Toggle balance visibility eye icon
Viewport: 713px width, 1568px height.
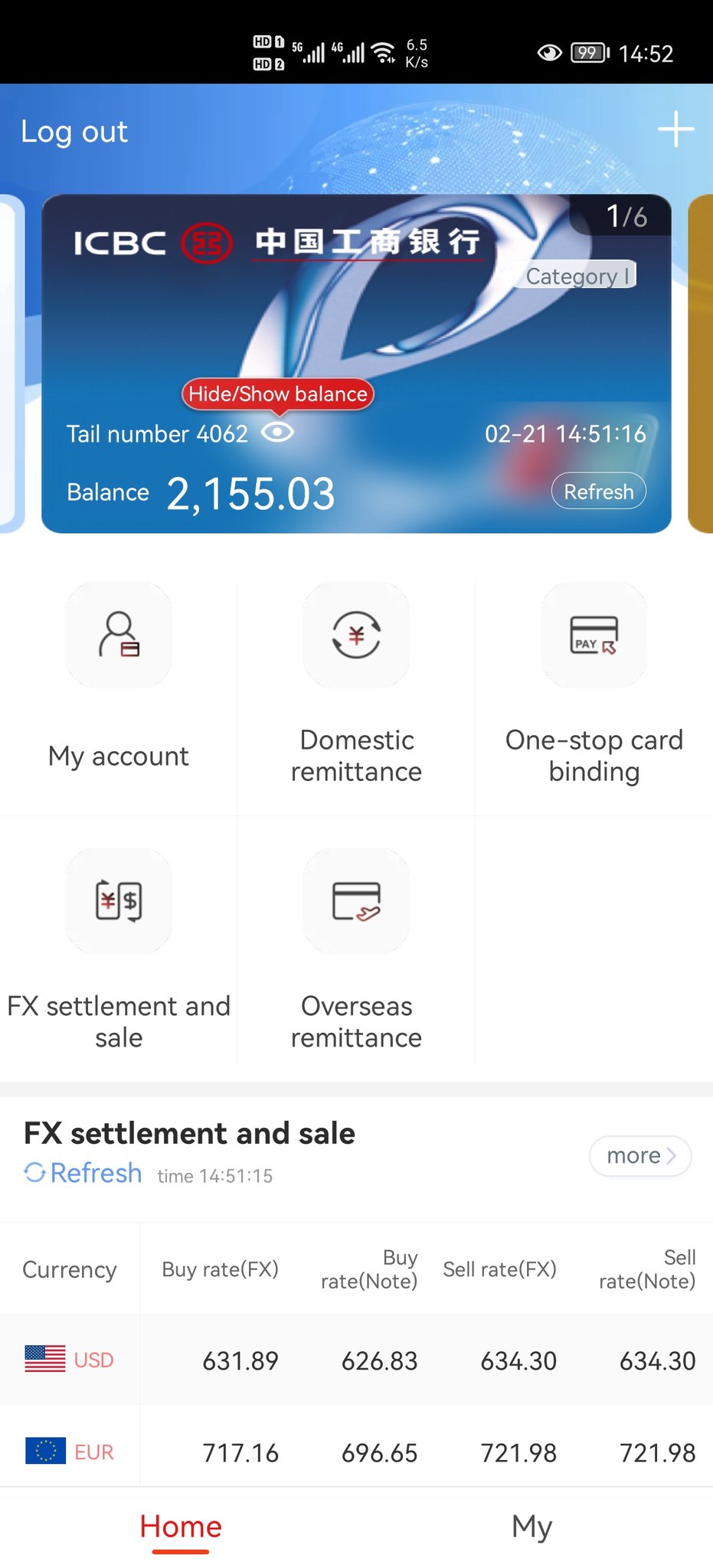[x=277, y=433]
